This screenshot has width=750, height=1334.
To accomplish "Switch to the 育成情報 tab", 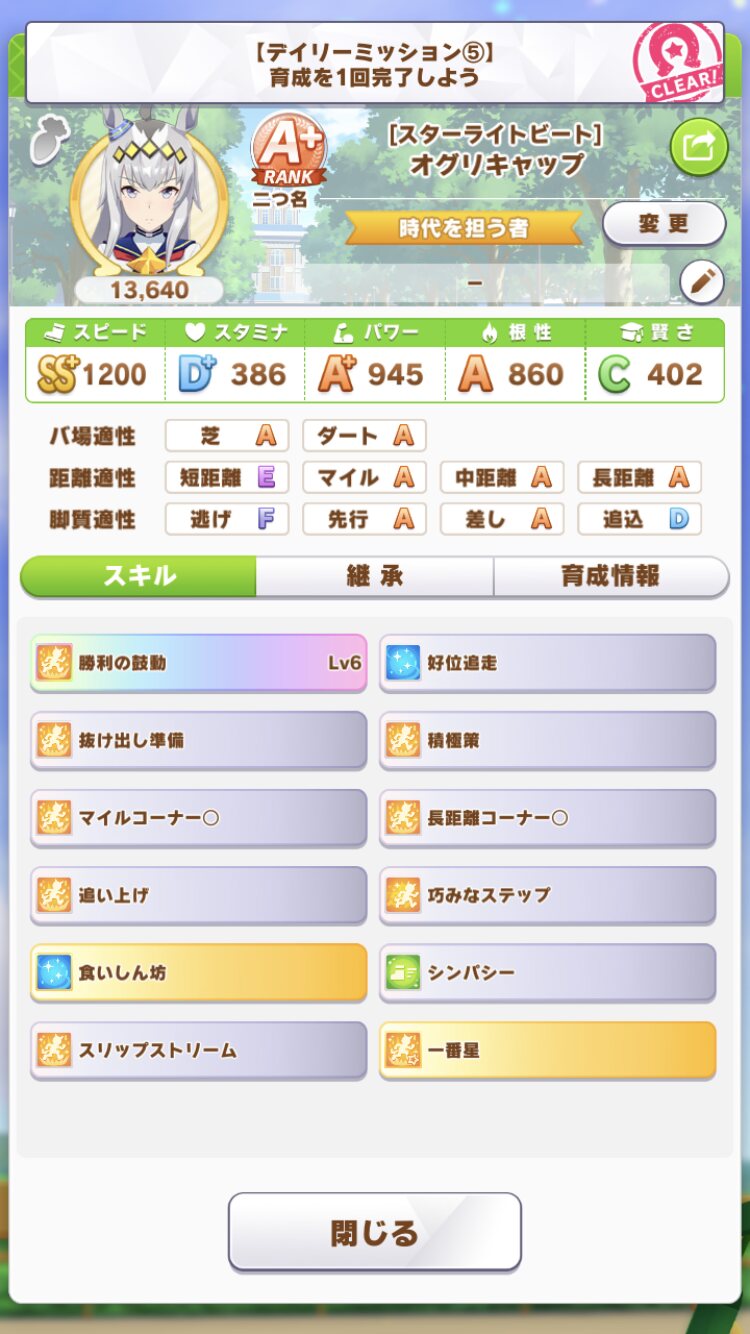I will 610,576.
